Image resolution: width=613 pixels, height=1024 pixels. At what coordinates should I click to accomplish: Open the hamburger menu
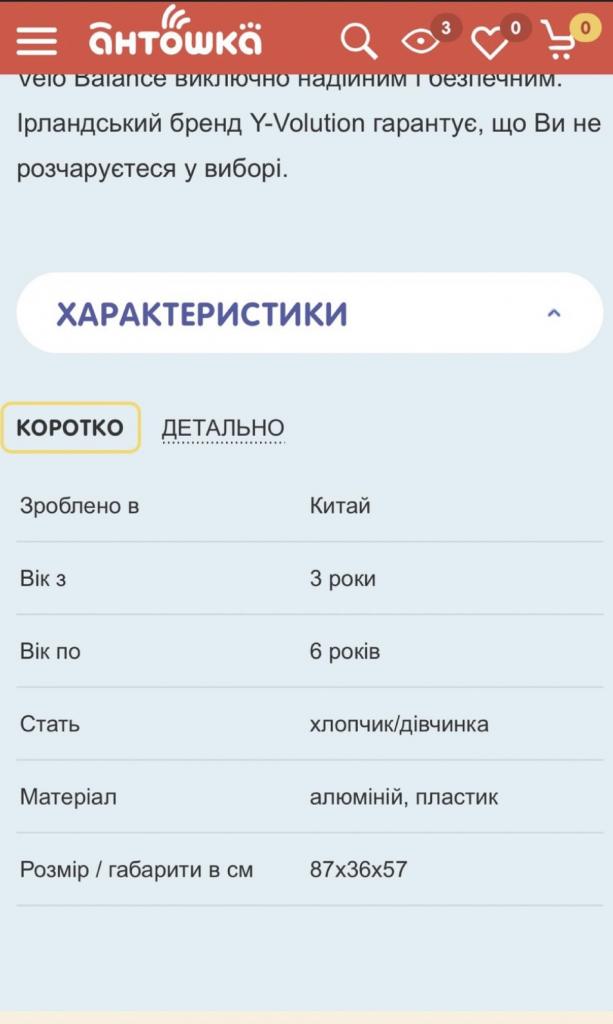point(37,40)
